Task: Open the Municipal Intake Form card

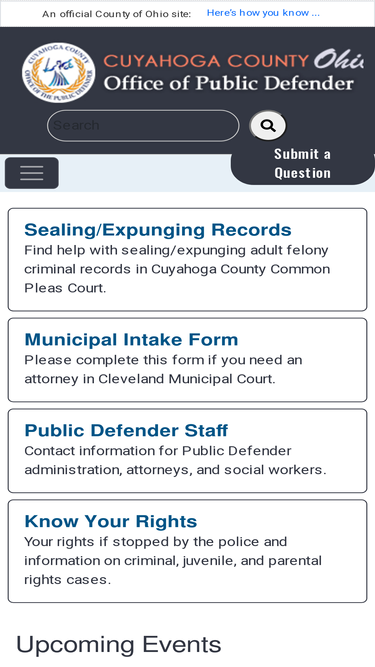Action: pos(188,360)
